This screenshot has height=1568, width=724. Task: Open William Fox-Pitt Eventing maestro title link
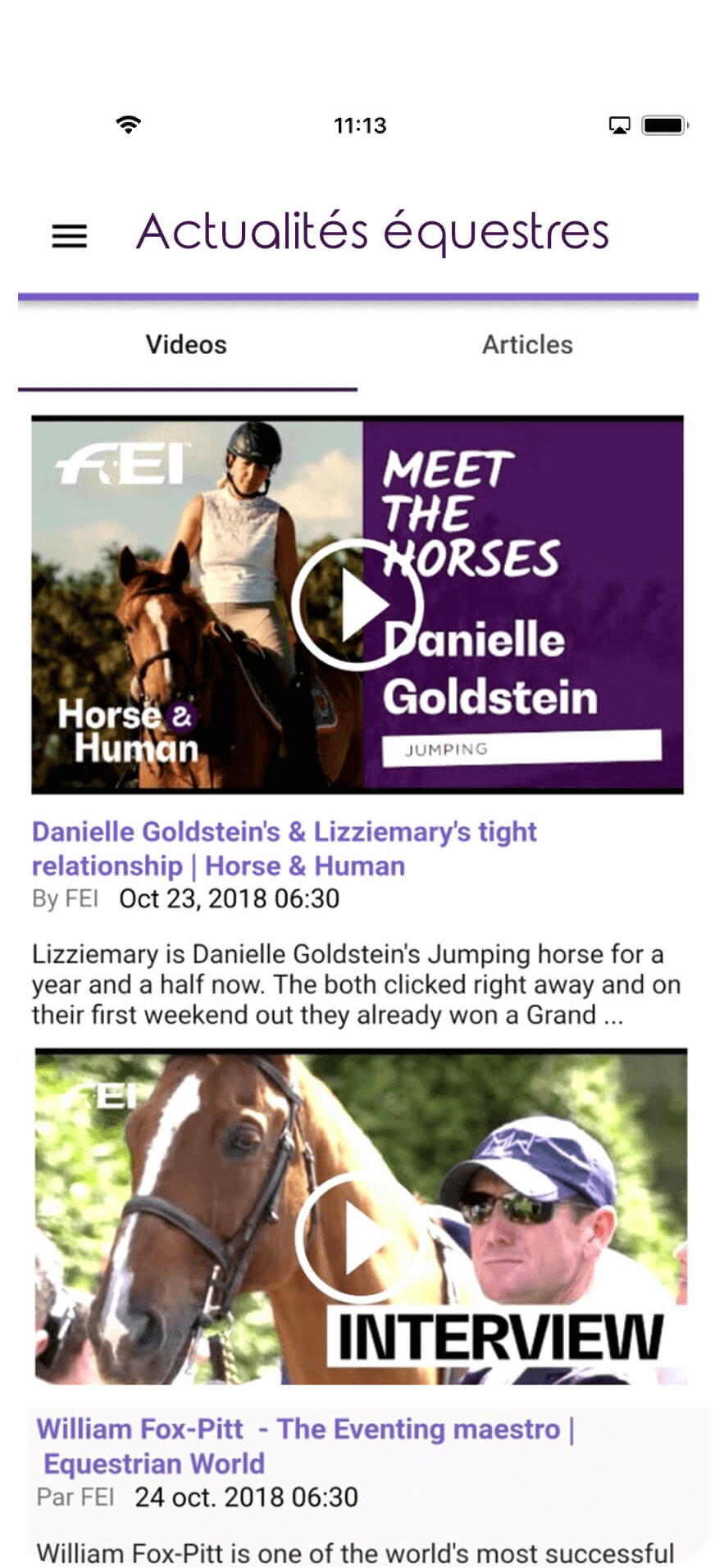click(305, 1446)
